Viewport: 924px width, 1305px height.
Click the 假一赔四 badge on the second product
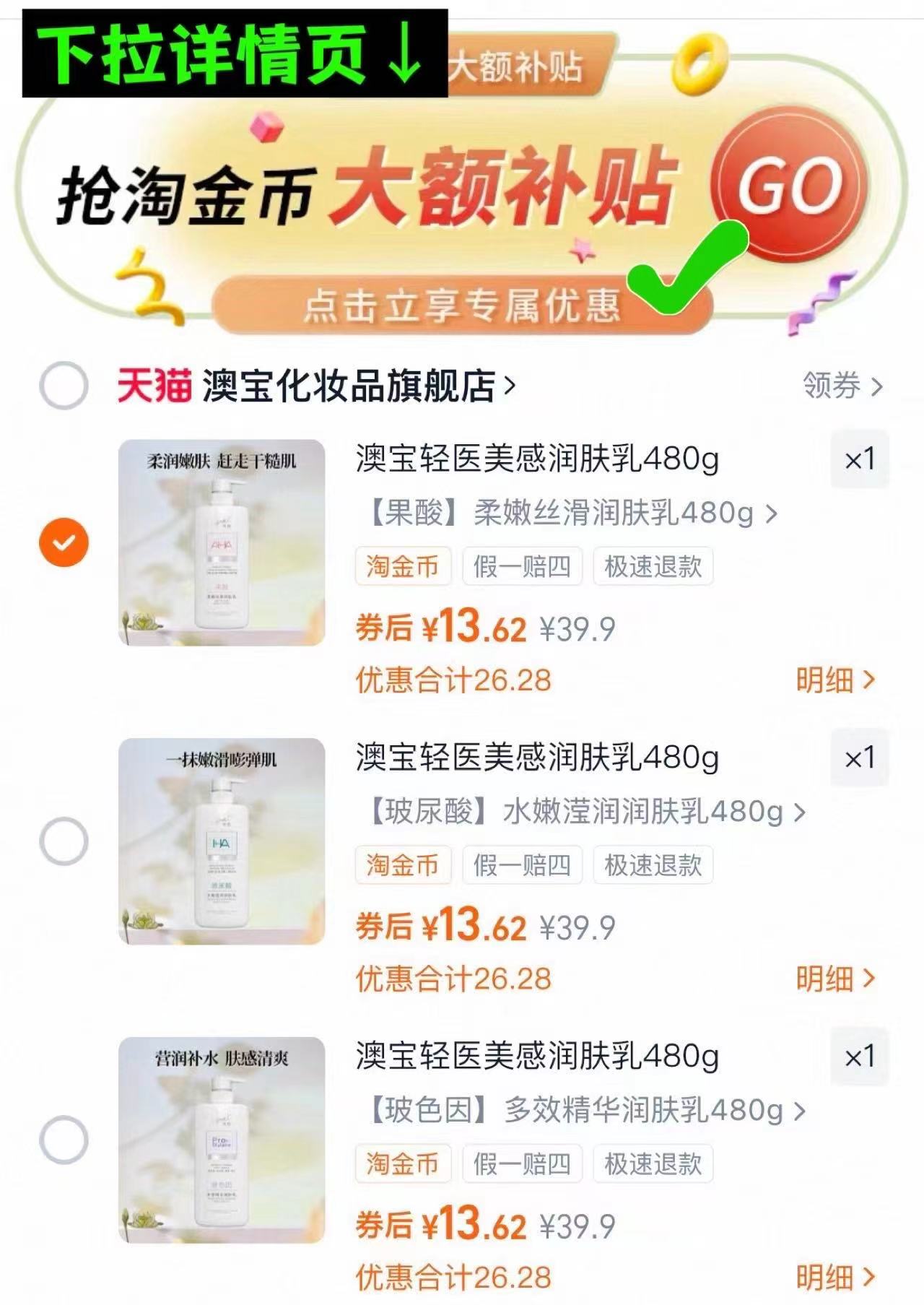pos(523,867)
